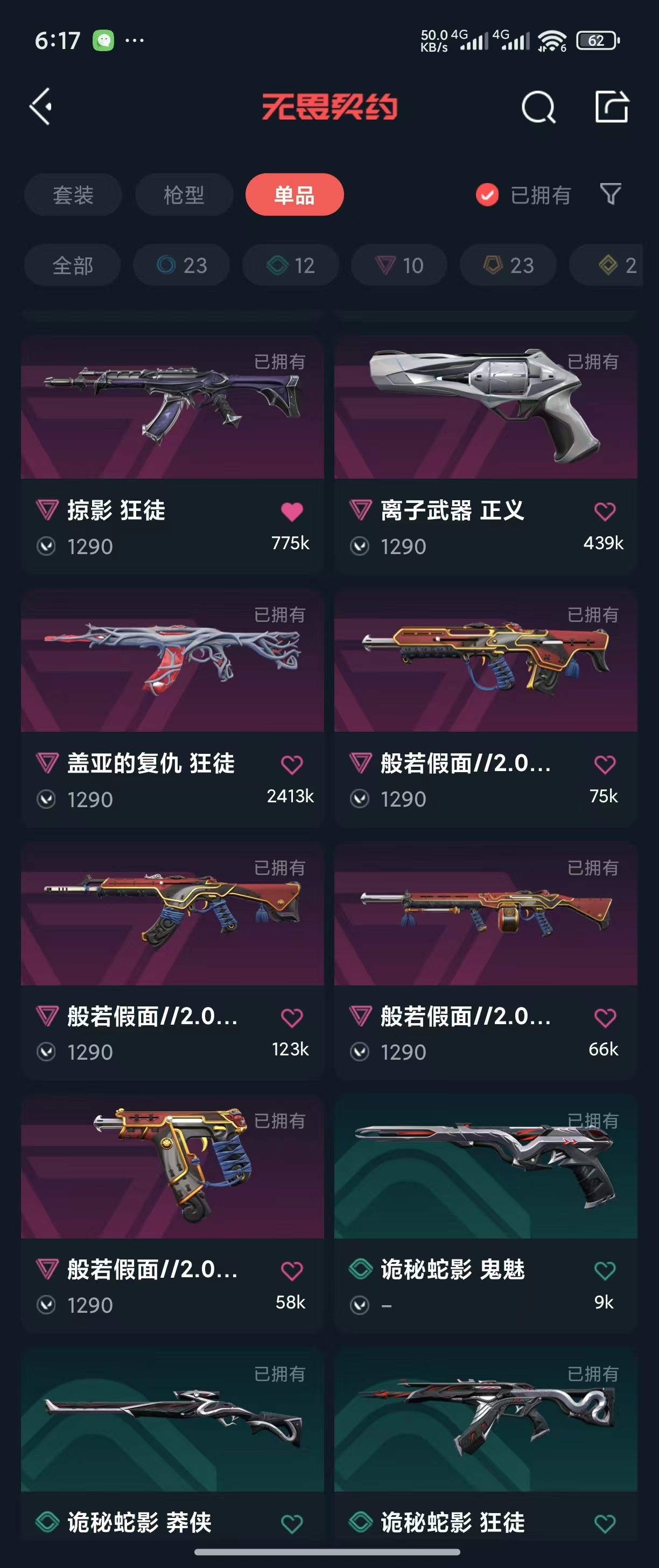The image size is (659, 1568).
Task: Like the 诡秘蛇影 鬼魅 skin
Action: point(604,1271)
